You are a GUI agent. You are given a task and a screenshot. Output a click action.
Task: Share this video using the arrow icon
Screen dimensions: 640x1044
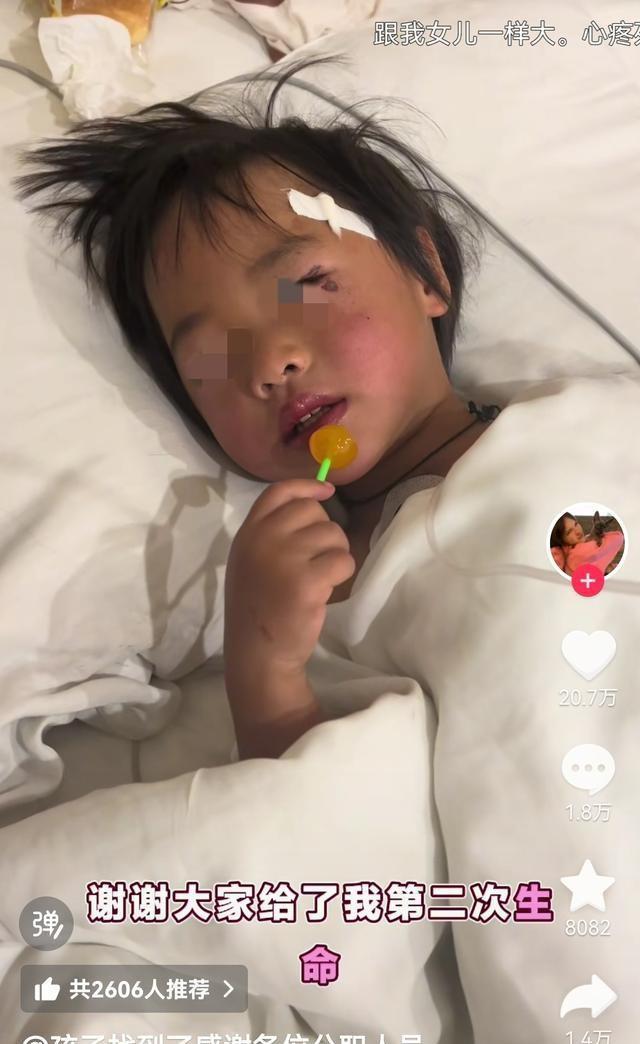point(588,998)
